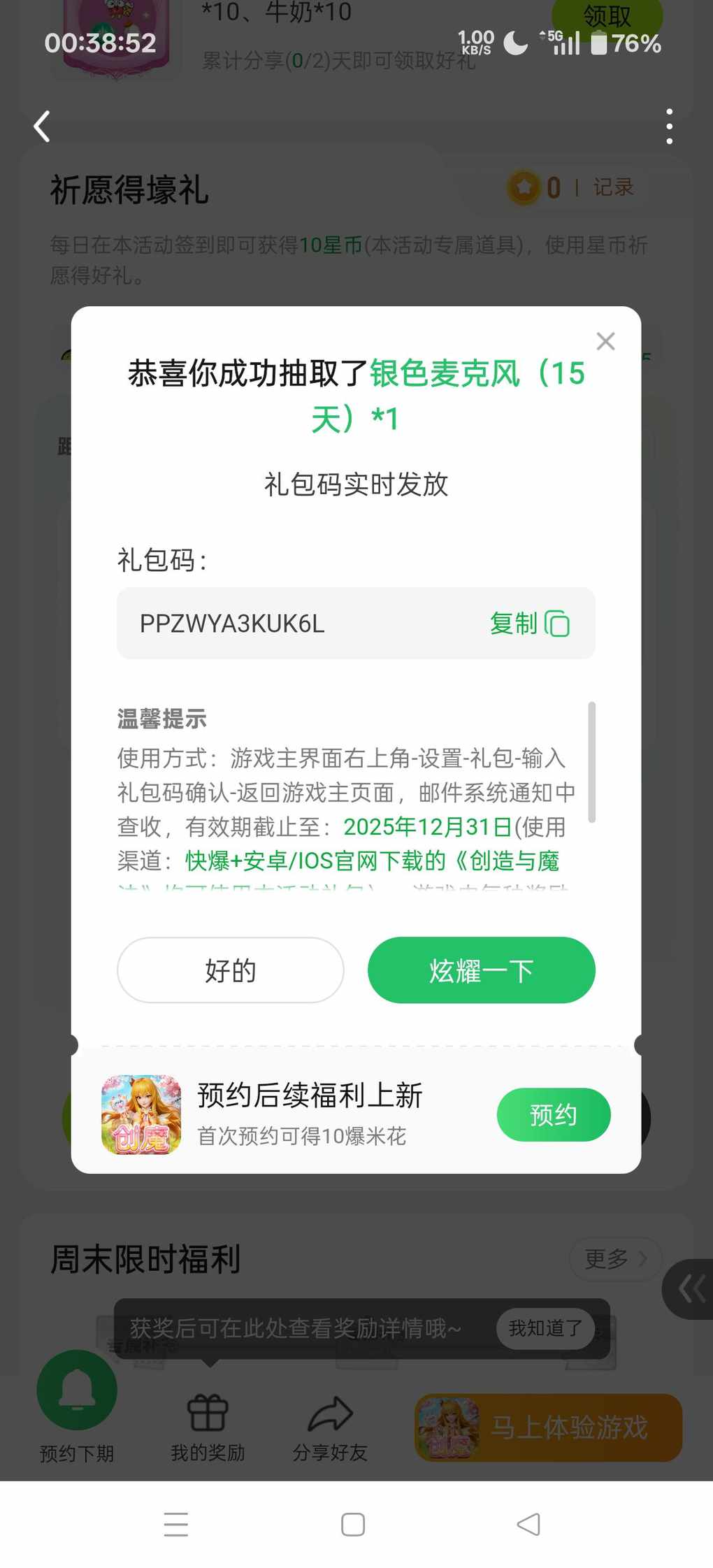Viewport: 713px width, 1568px height.
Task: Open 更多 weekend benefits
Action: click(x=614, y=1258)
